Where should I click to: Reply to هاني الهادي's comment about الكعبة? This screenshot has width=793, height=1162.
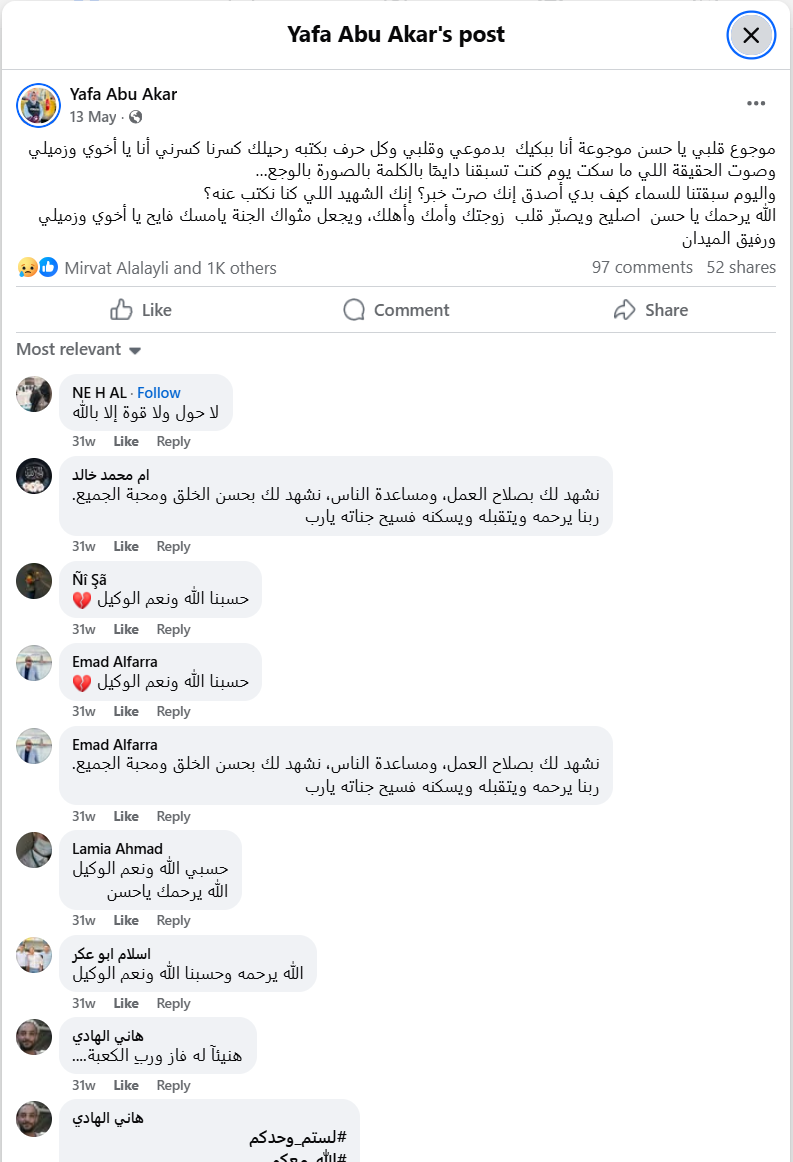(173, 1085)
